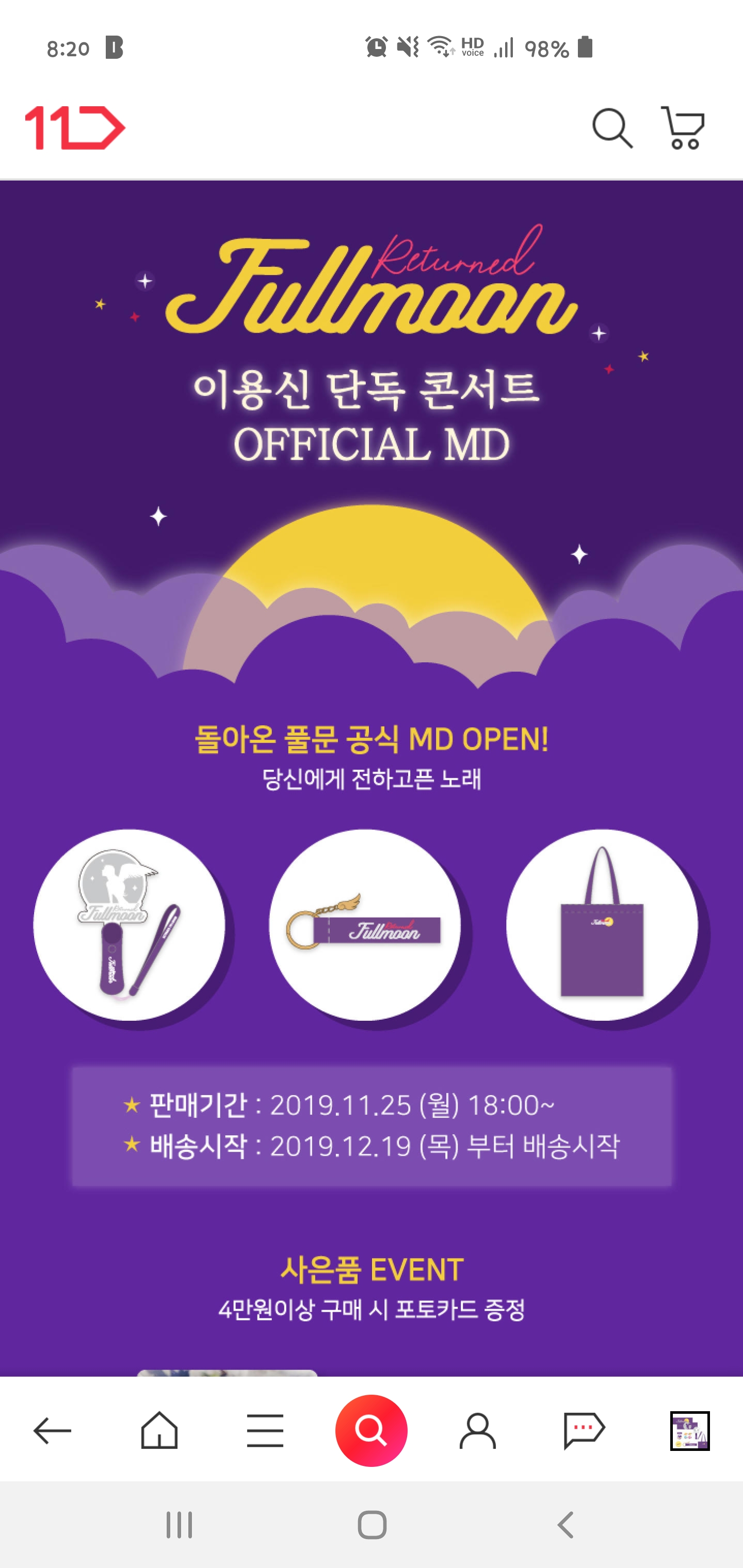Tap the red search button
The width and height of the screenshot is (743, 1568).
372,1430
